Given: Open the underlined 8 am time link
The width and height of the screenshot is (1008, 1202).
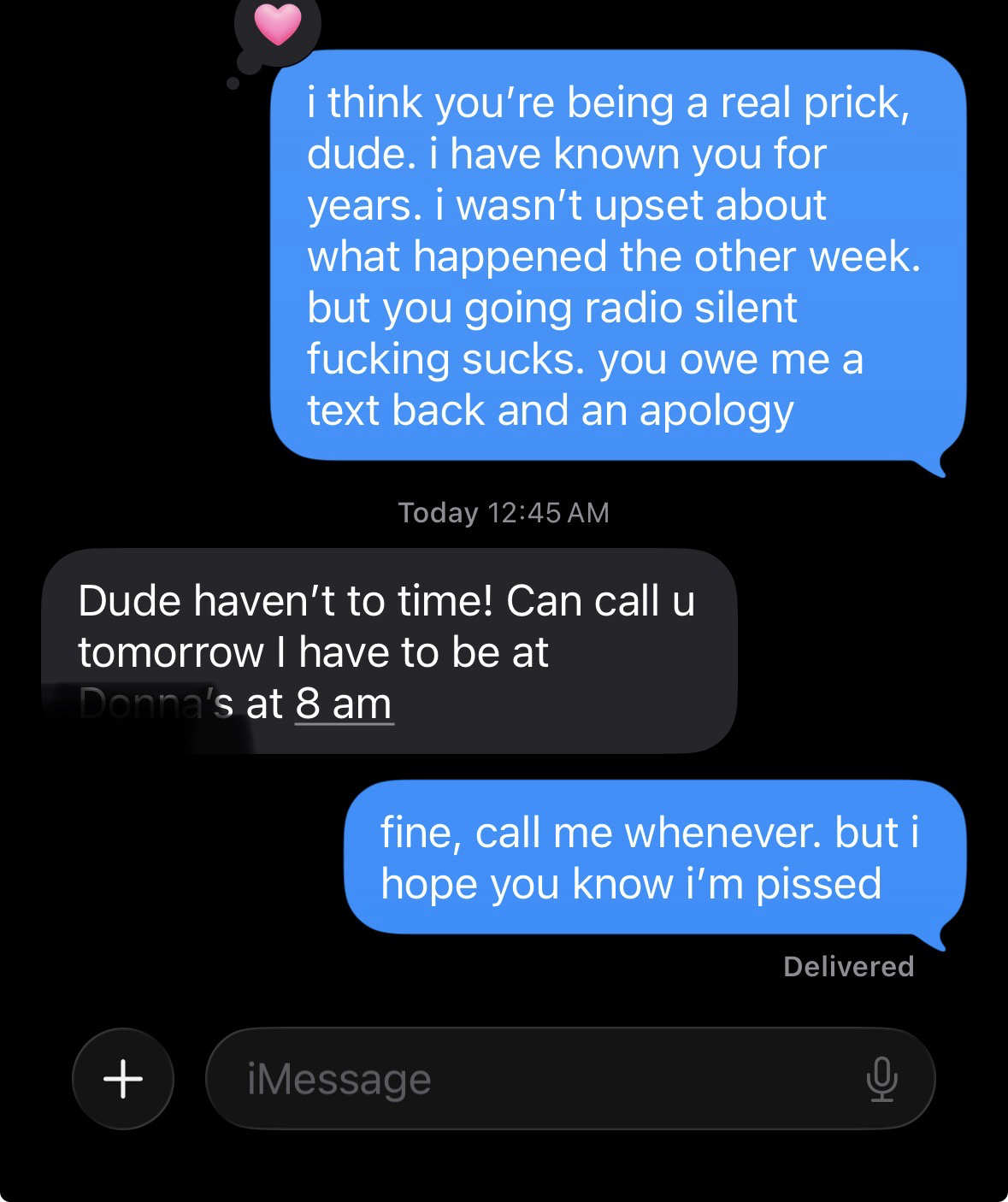Looking at the screenshot, I should (344, 704).
